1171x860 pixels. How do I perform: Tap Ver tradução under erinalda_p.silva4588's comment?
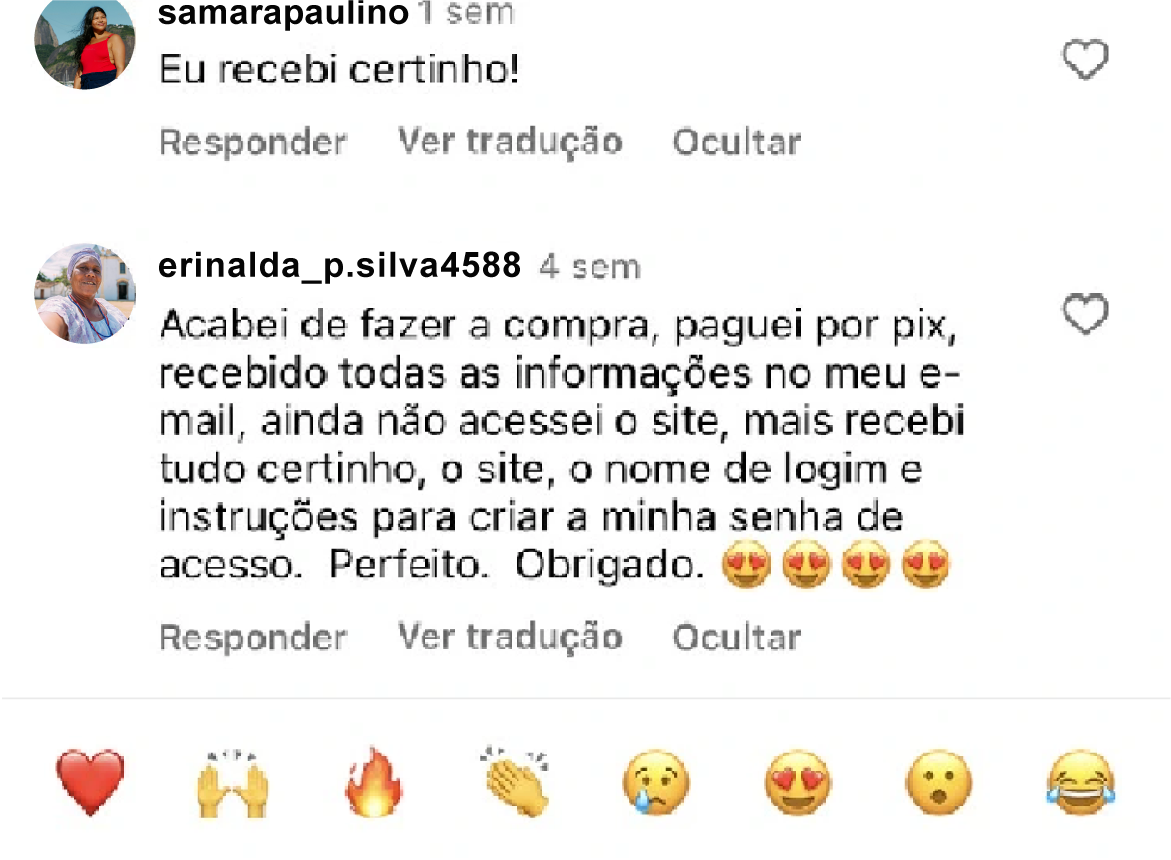click(x=510, y=637)
